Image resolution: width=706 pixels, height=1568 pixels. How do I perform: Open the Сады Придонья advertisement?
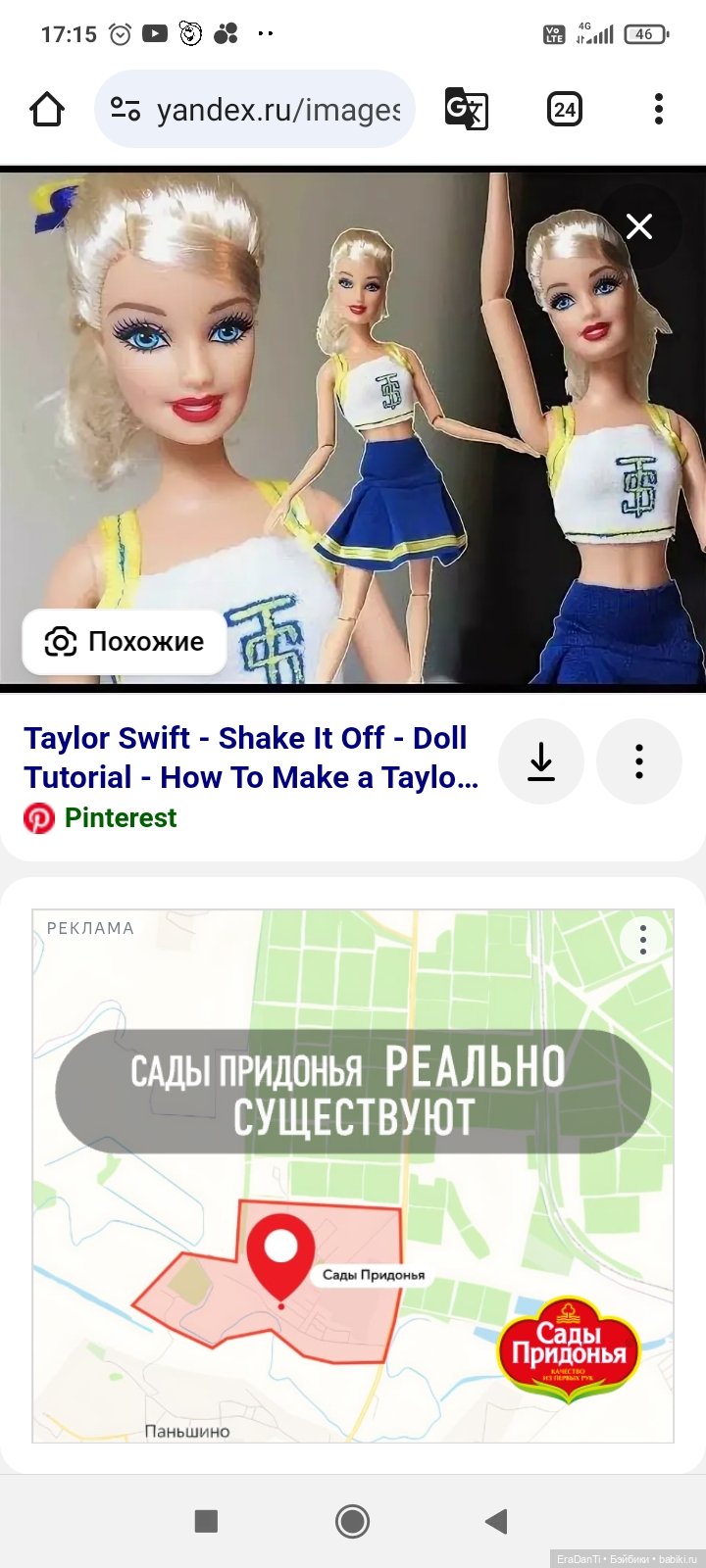pyautogui.click(x=353, y=1176)
